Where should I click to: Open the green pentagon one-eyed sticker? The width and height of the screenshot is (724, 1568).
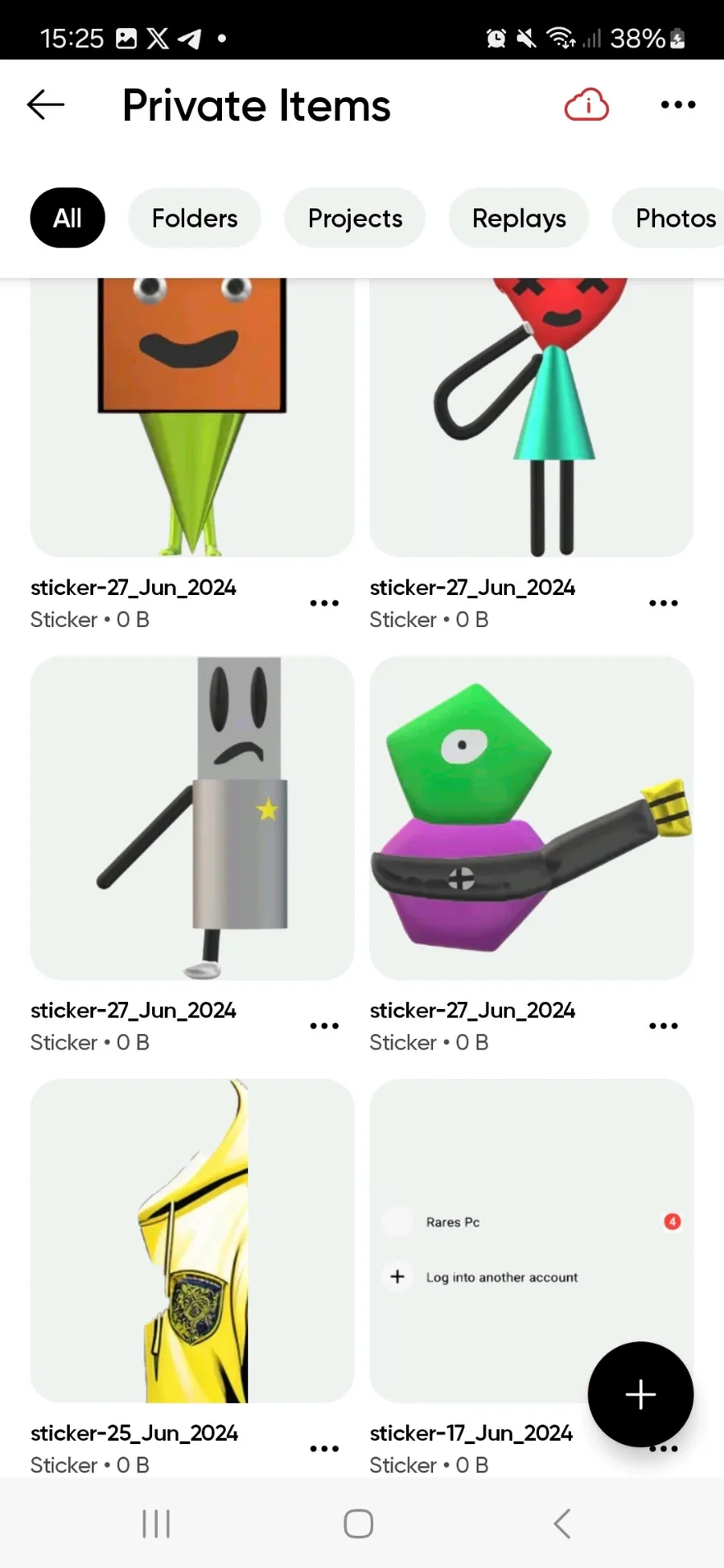[531, 818]
